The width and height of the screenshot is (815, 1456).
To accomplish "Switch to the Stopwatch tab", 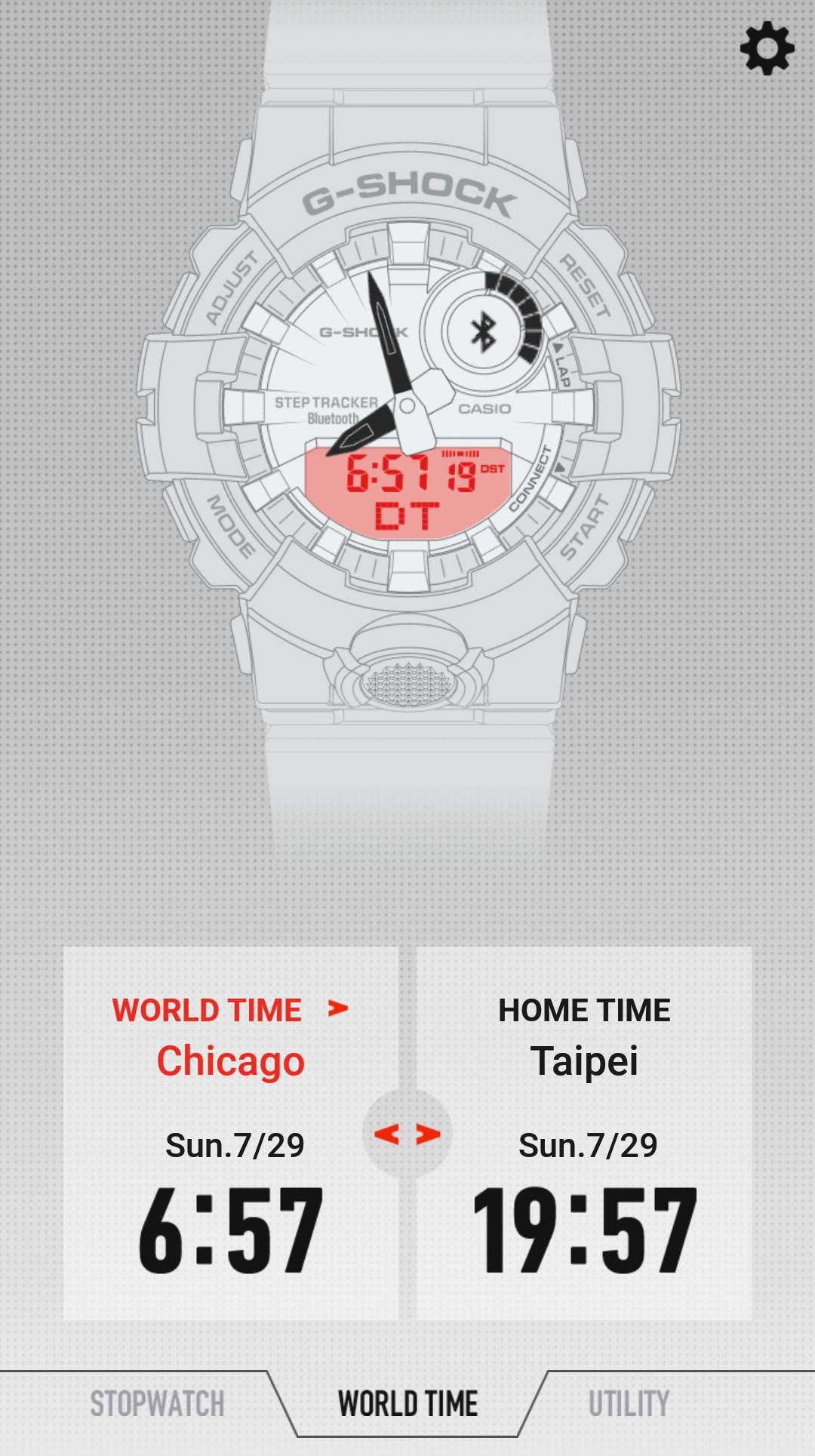I will point(157,1404).
